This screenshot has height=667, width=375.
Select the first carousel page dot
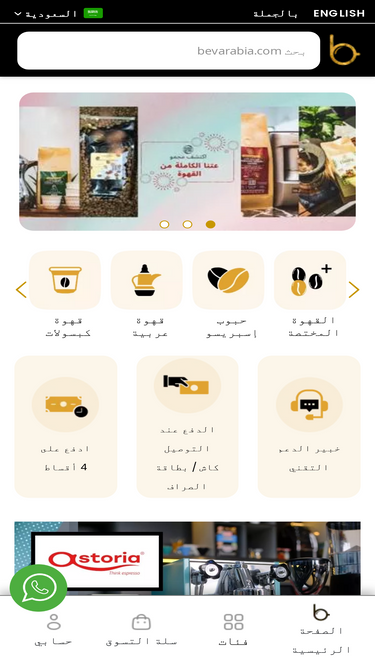click(164, 224)
